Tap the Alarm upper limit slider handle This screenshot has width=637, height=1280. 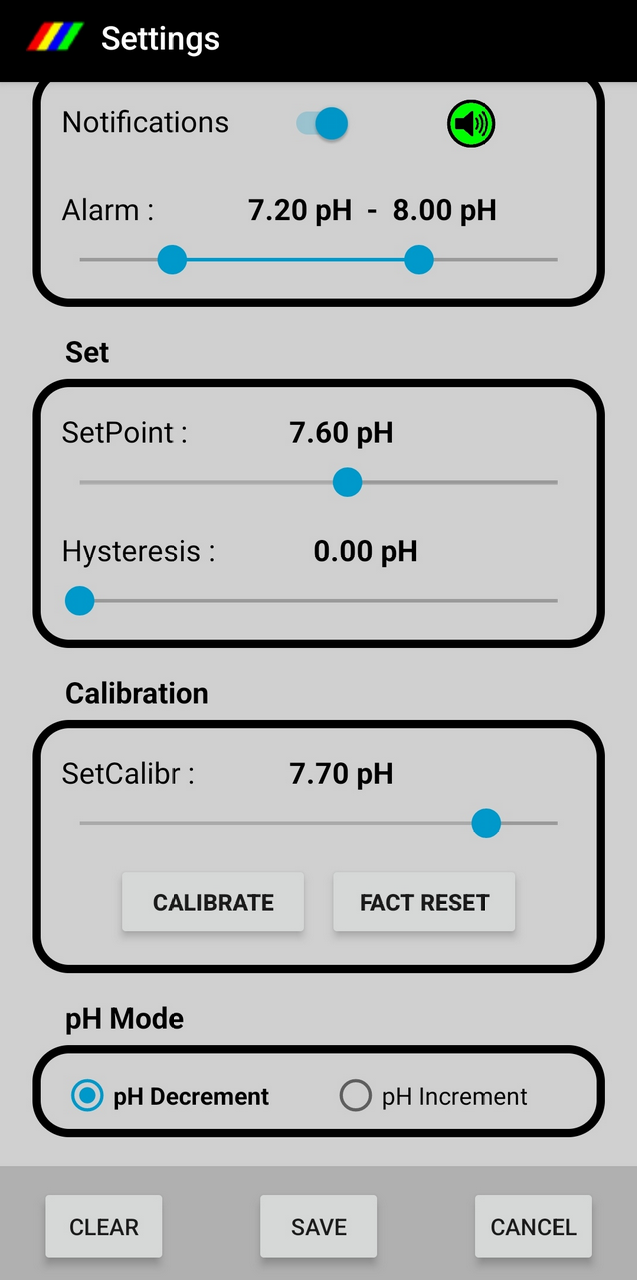(x=419, y=260)
